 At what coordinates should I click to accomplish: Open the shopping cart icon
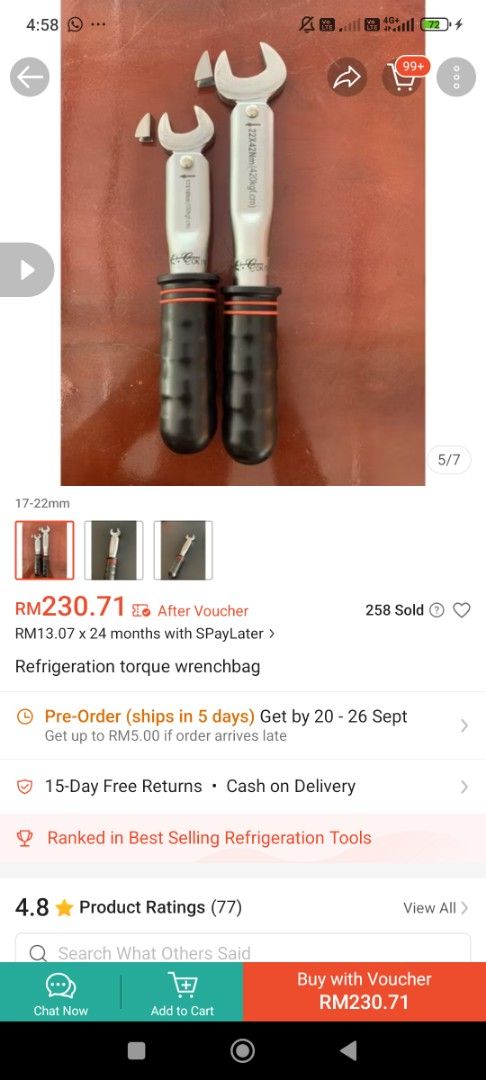coord(403,76)
